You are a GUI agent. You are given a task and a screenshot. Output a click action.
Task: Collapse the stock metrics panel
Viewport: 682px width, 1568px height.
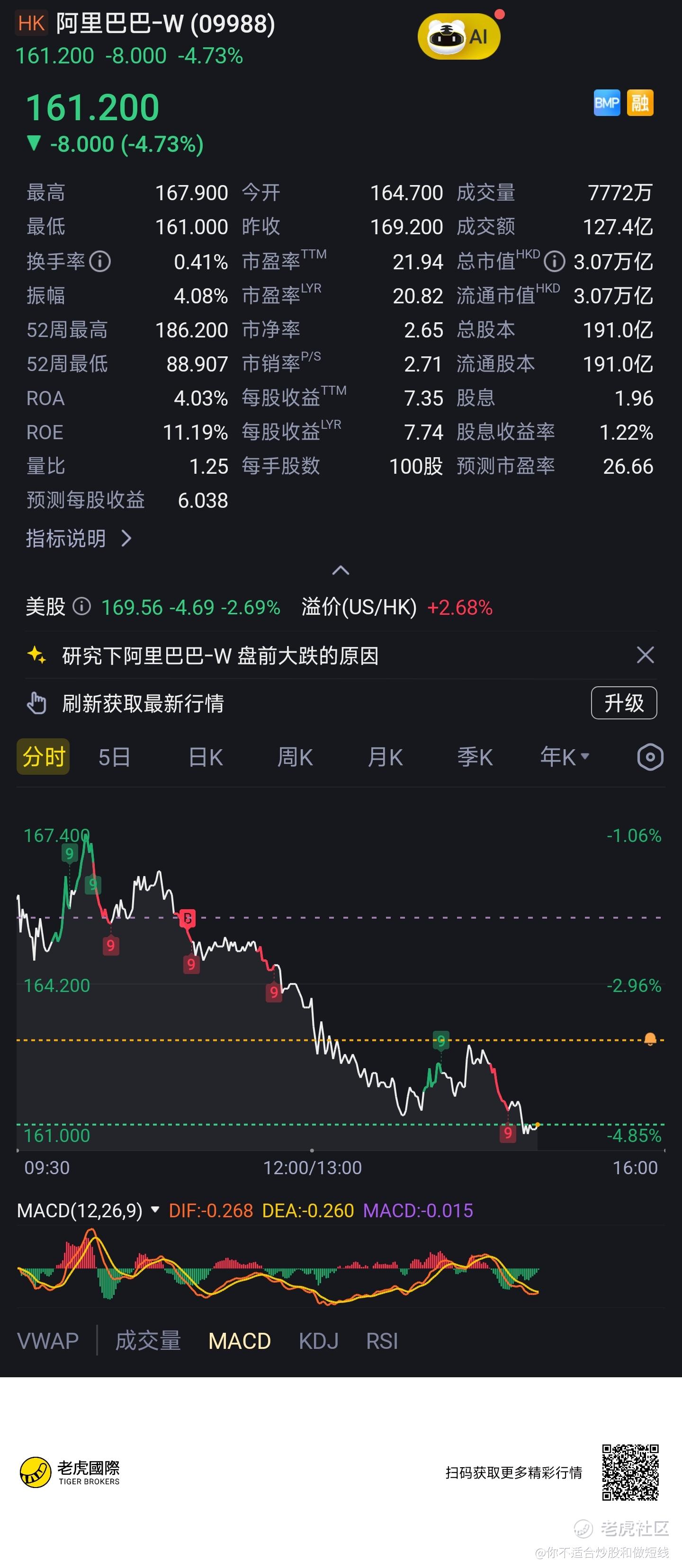coord(341,570)
